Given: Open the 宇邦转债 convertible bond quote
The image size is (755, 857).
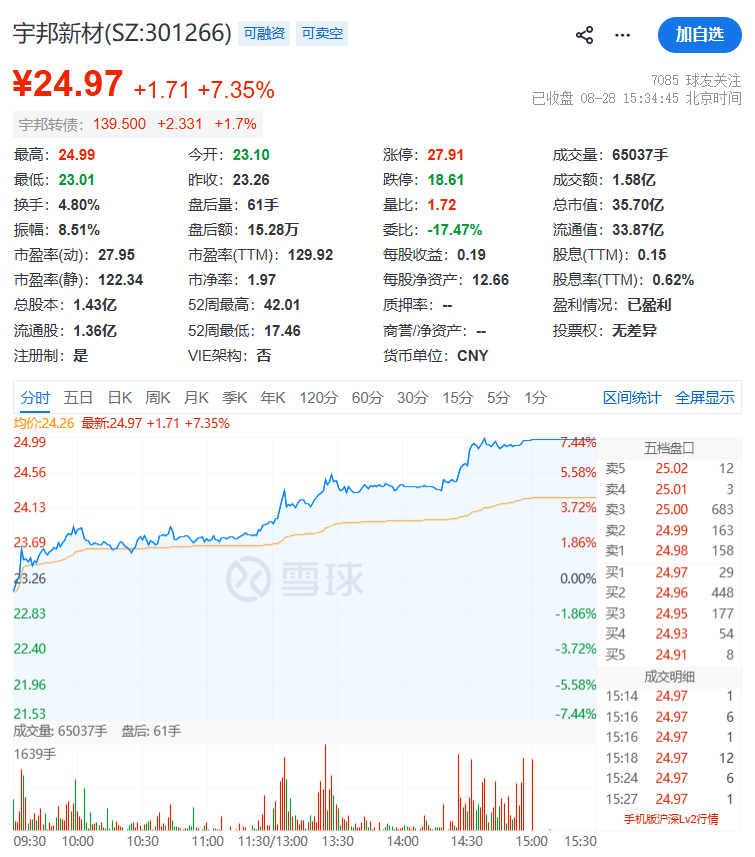Looking at the screenshot, I should [x=138, y=124].
